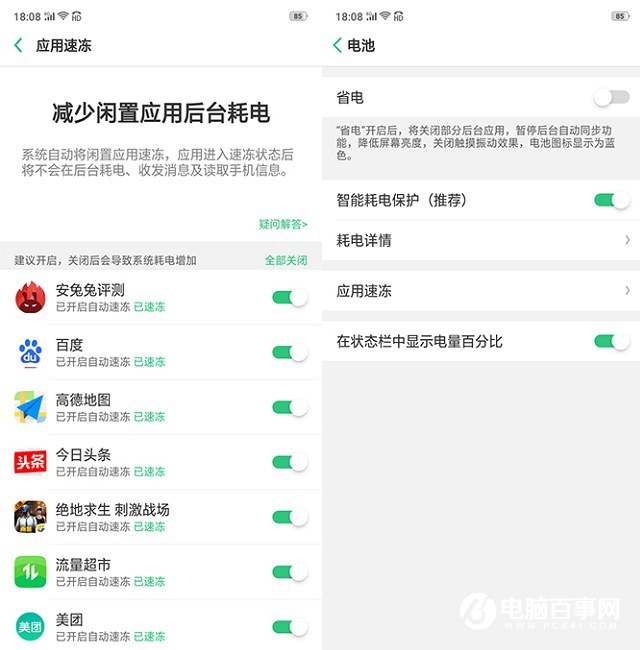This screenshot has width=640, height=650.
Task: Open the 疑问解答 help link
Action: 283,224
